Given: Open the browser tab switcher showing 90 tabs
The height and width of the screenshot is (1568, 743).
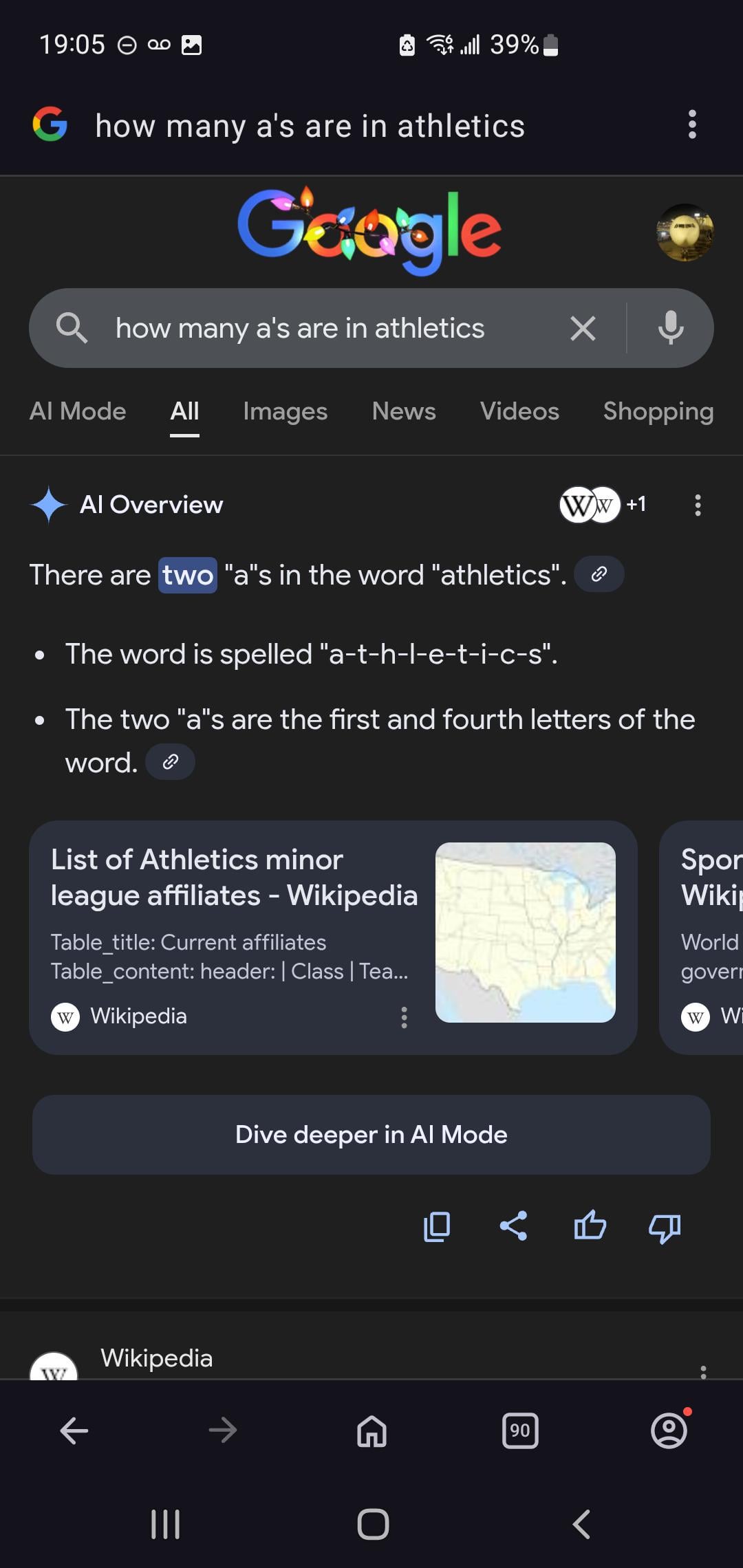Looking at the screenshot, I should coord(520,1431).
